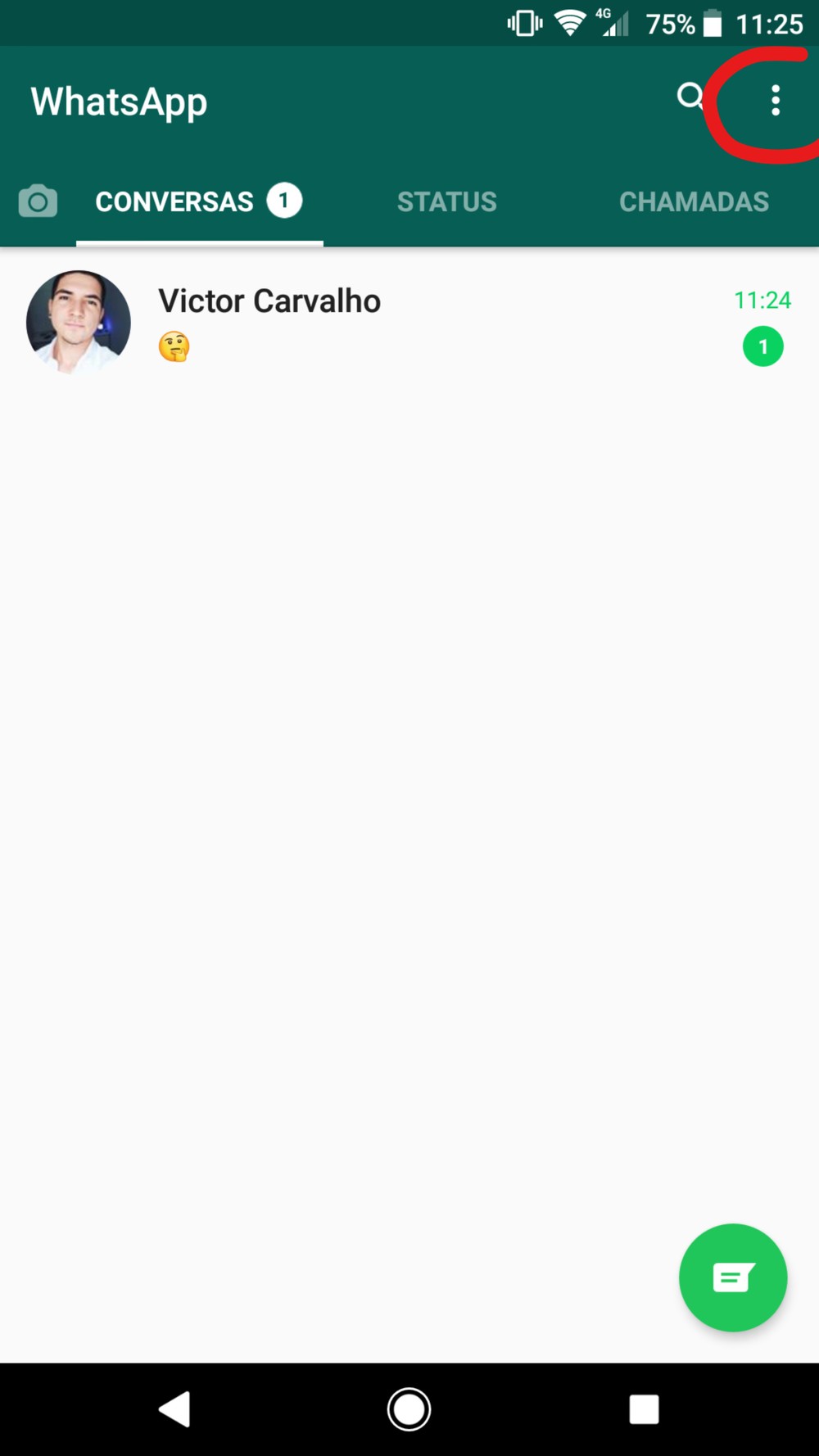The height and width of the screenshot is (1456, 819).
Task: Go to the home screen
Action: [x=409, y=1409]
